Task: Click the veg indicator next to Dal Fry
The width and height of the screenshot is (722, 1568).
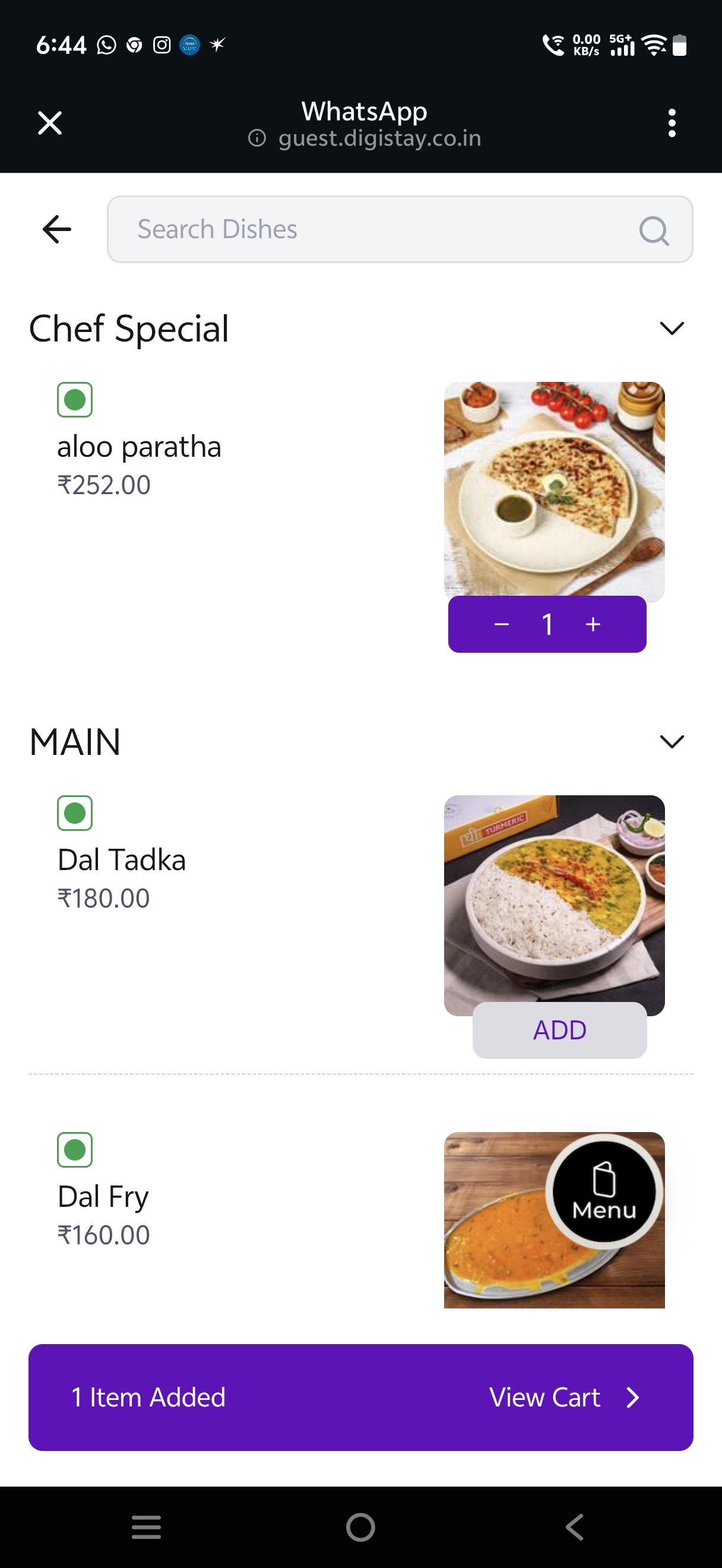Action: click(x=74, y=1149)
